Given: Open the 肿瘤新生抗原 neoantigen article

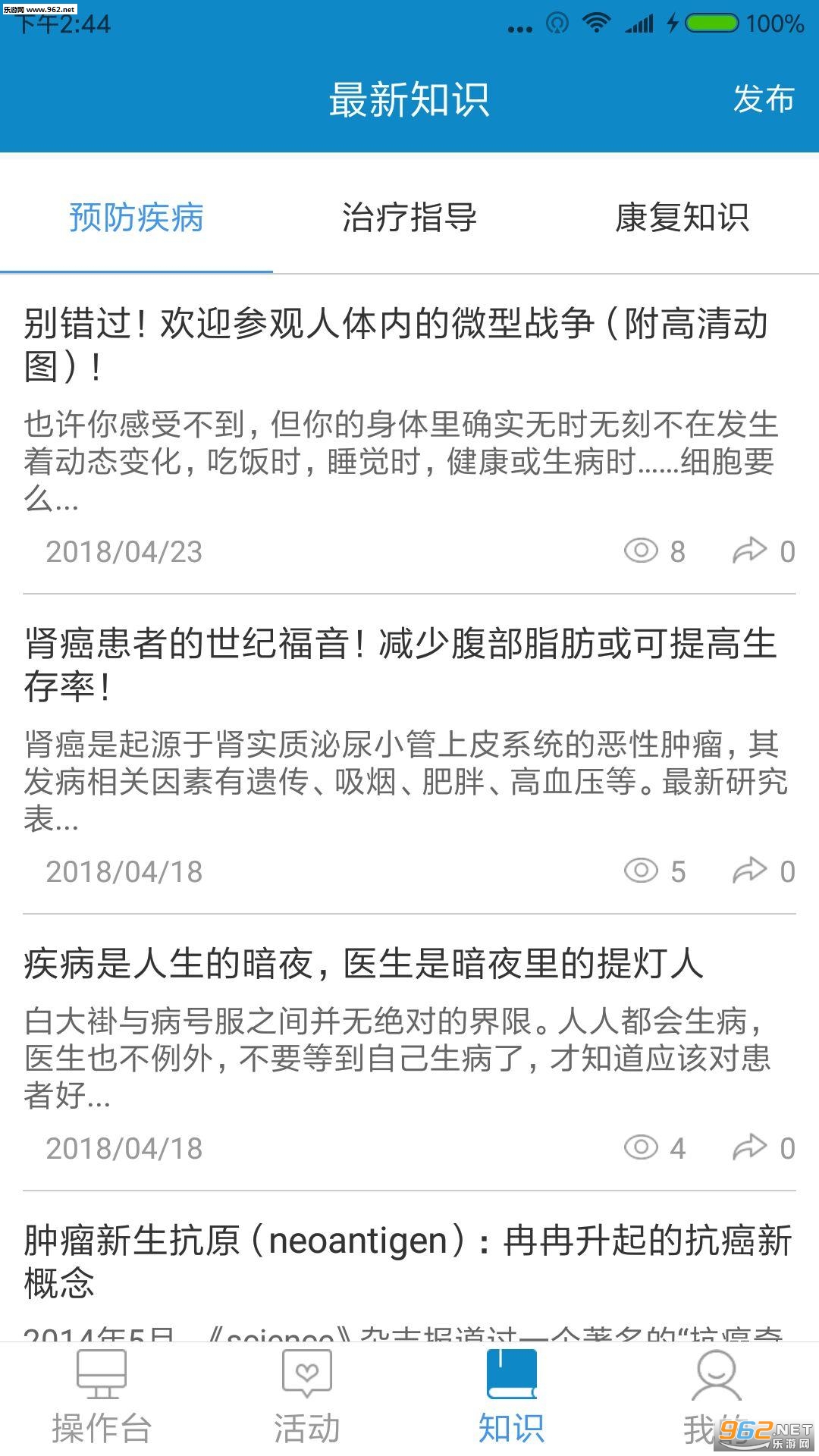Looking at the screenshot, I should (x=407, y=1262).
